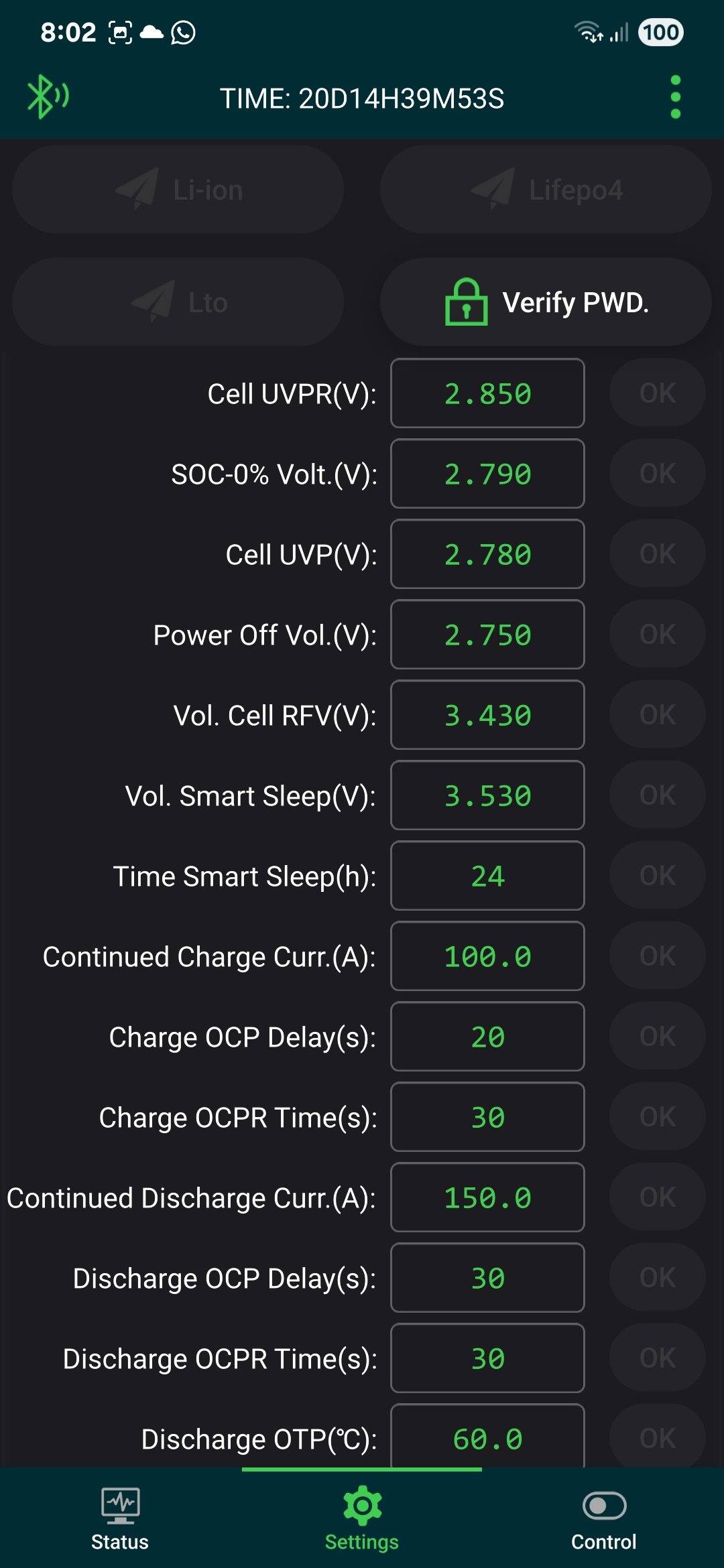Tap the Verify PWD. button
Screen dimensions: 724x1568
(x=546, y=302)
